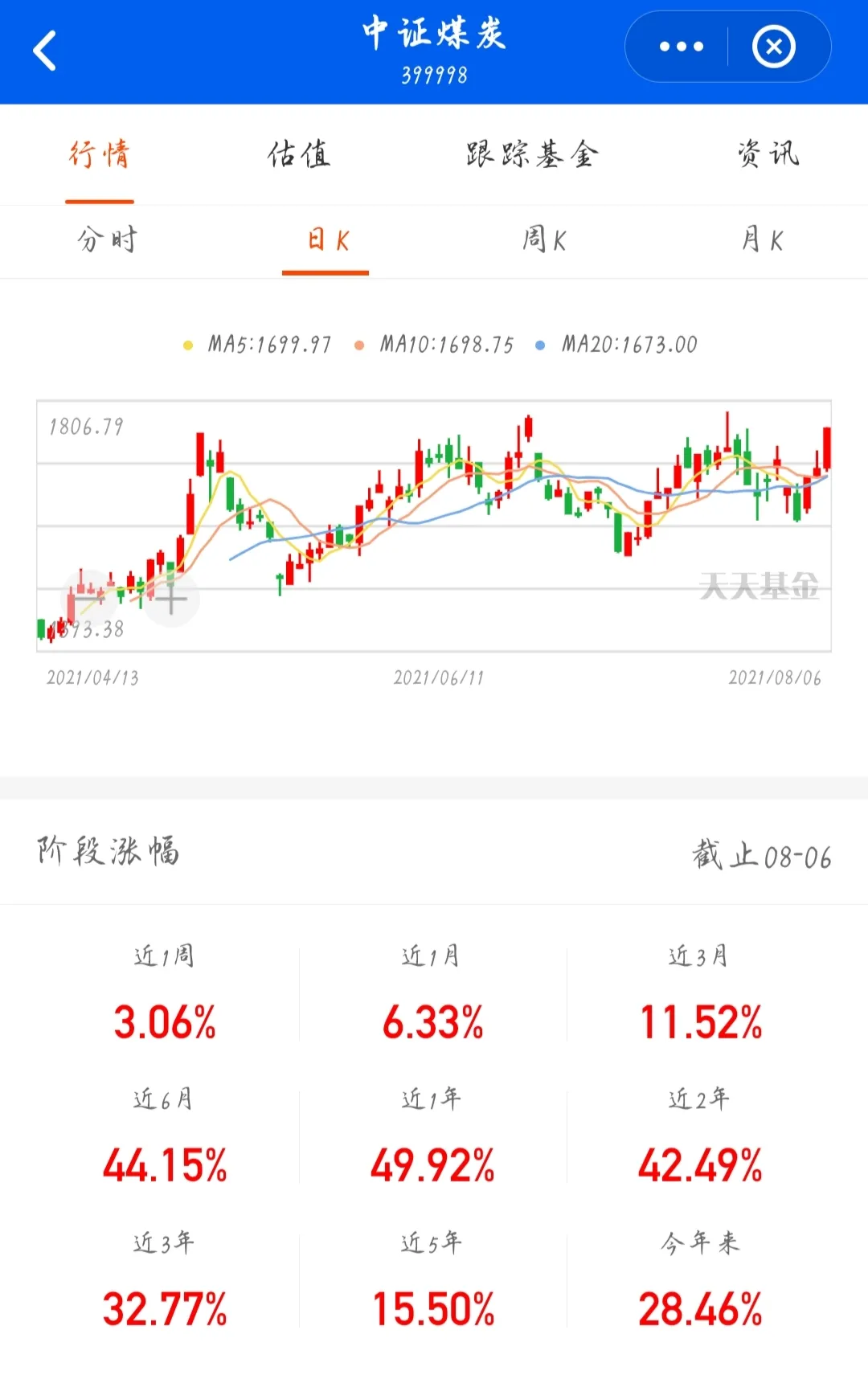Switch to the 估值 tab
The height and width of the screenshot is (1379, 868).
point(299,154)
